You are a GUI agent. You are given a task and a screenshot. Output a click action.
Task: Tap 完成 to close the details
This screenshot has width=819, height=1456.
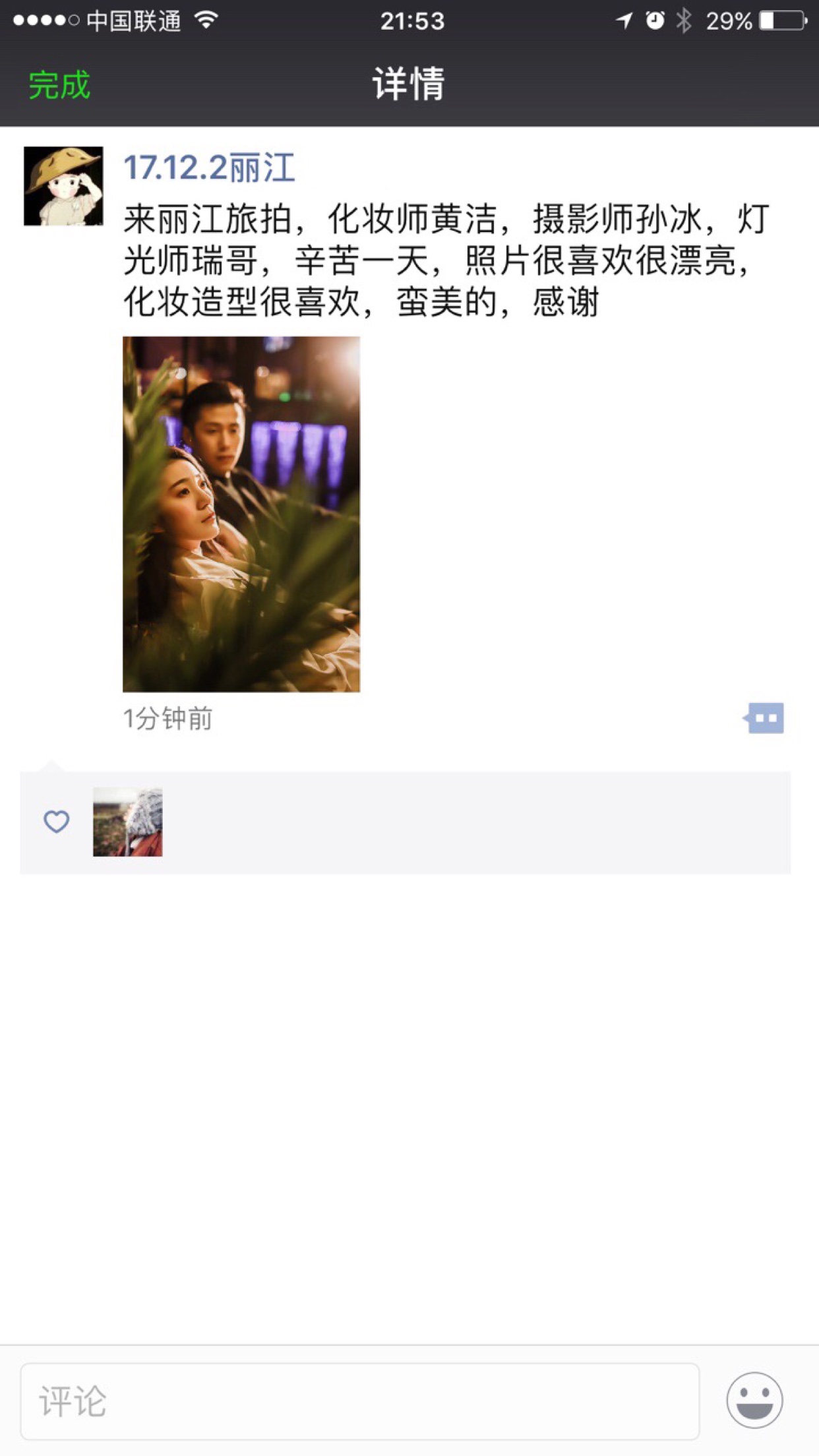click(x=59, y=85)
